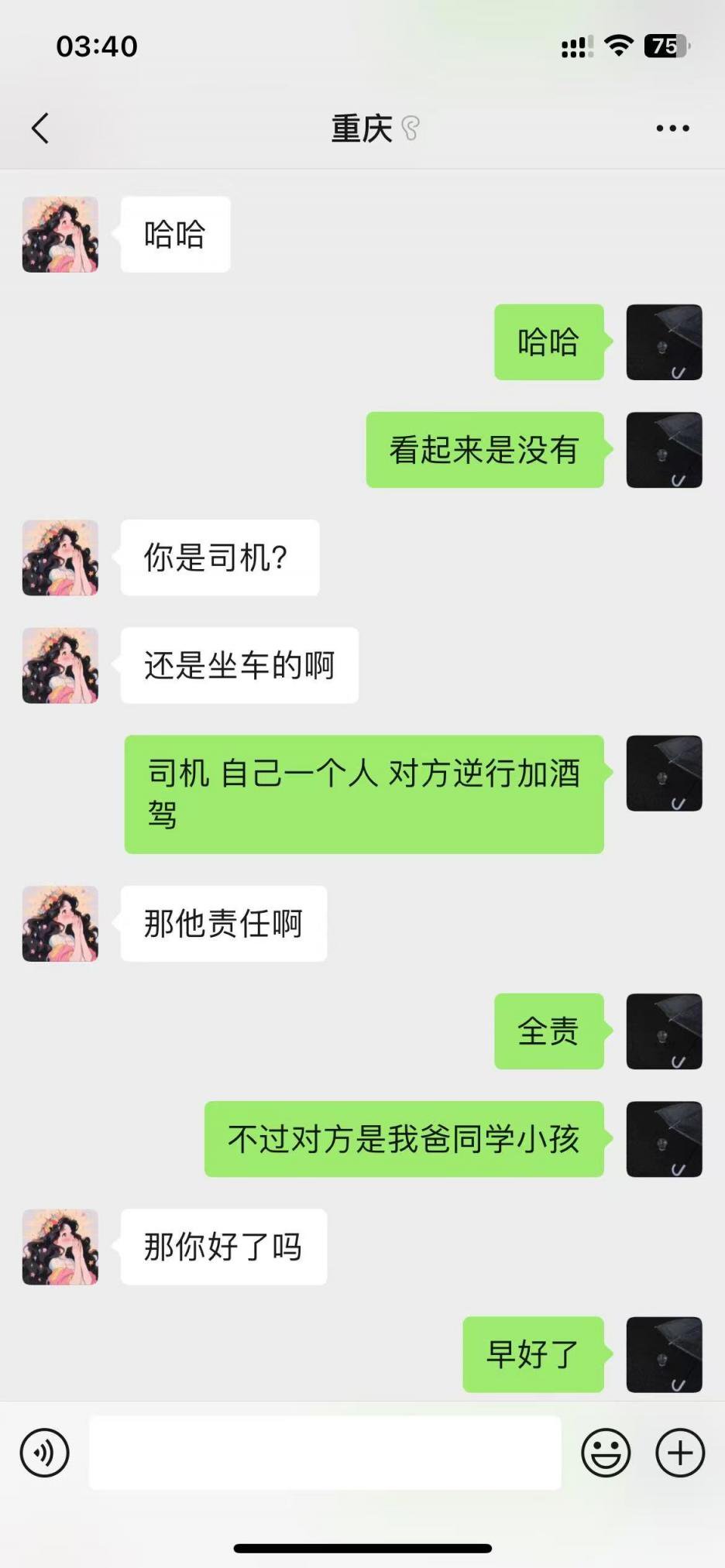Go back to the chat list
The height and width of the screenshot is (1568, 725).
pyautogui.click(x=40, y=129)
